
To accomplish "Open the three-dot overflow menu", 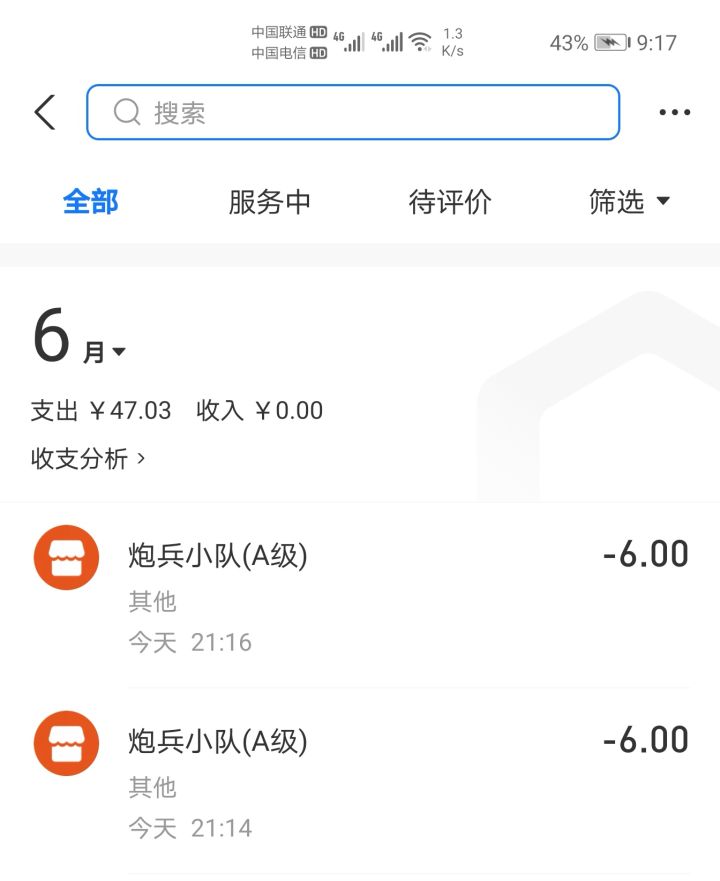I will click(x=675, y=113).
